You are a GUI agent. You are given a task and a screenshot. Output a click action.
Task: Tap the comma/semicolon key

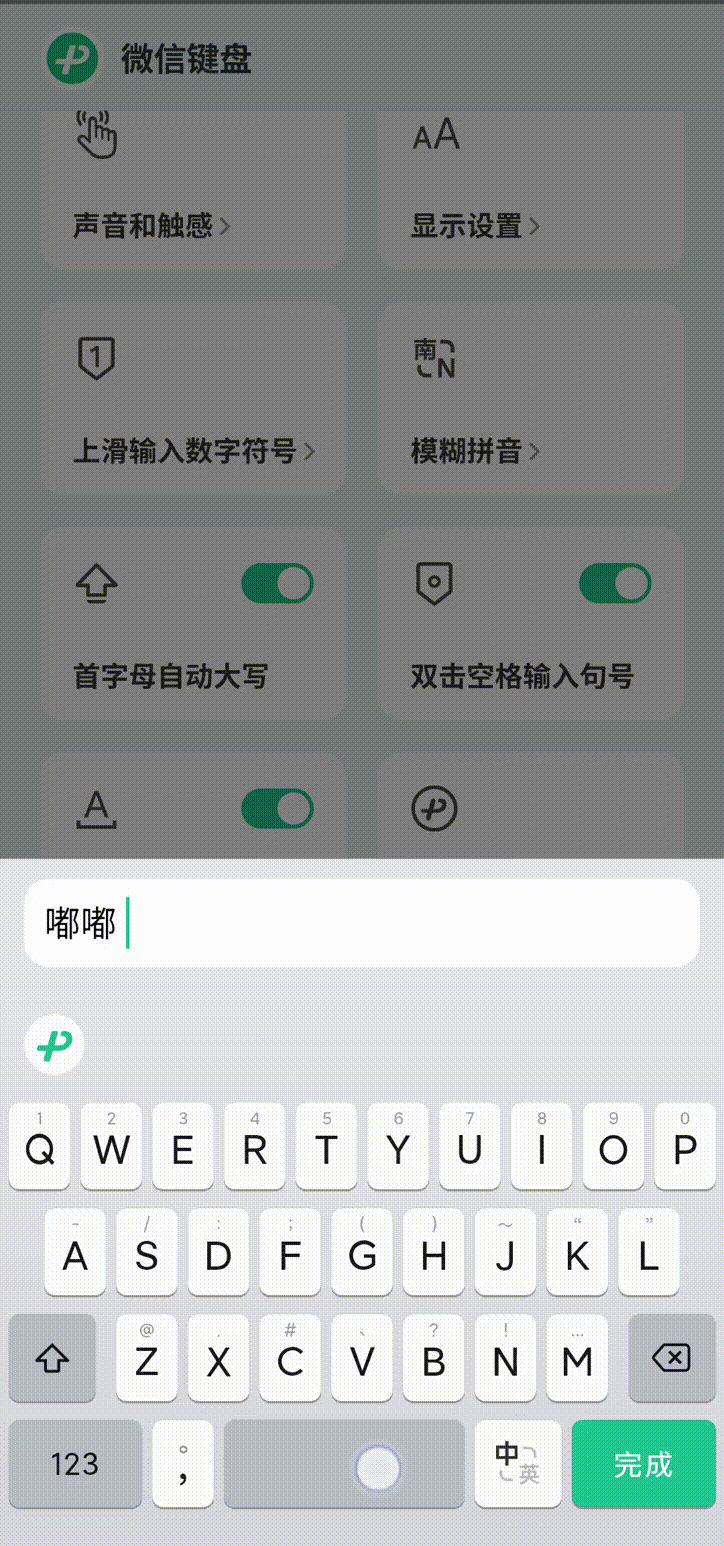coord(182,1464)
